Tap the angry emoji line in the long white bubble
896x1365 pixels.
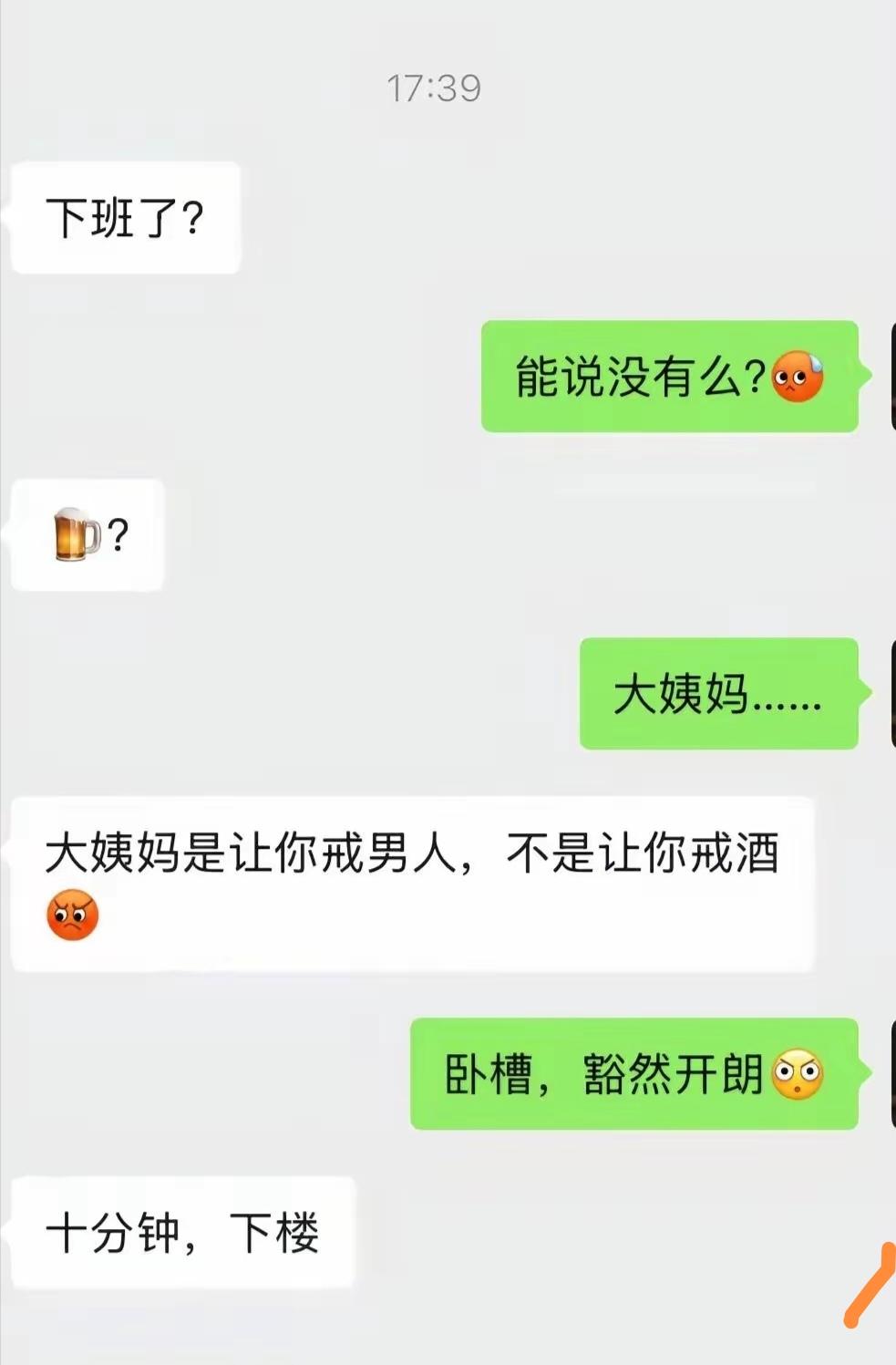coord(73,914)
